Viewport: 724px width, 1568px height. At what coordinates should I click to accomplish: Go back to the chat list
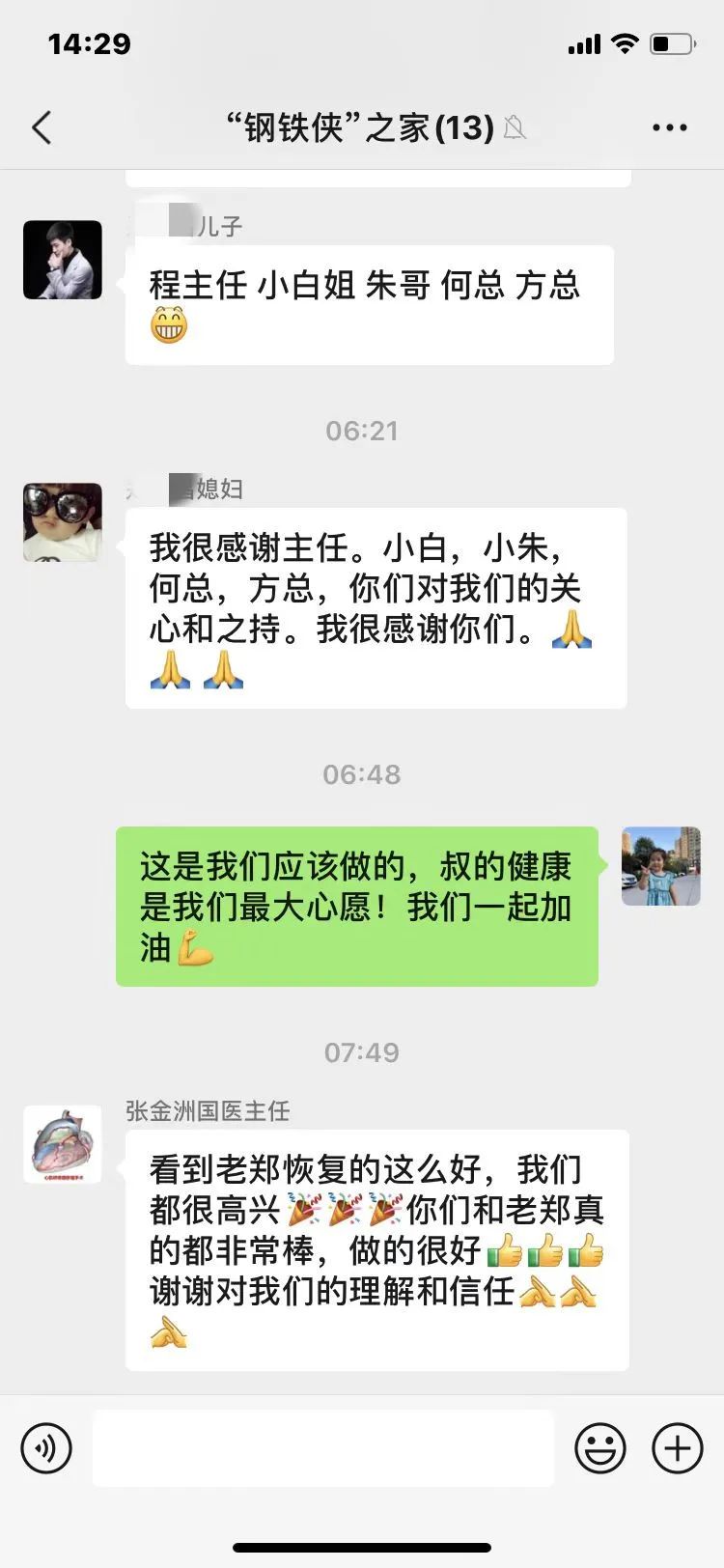(42, 127)
